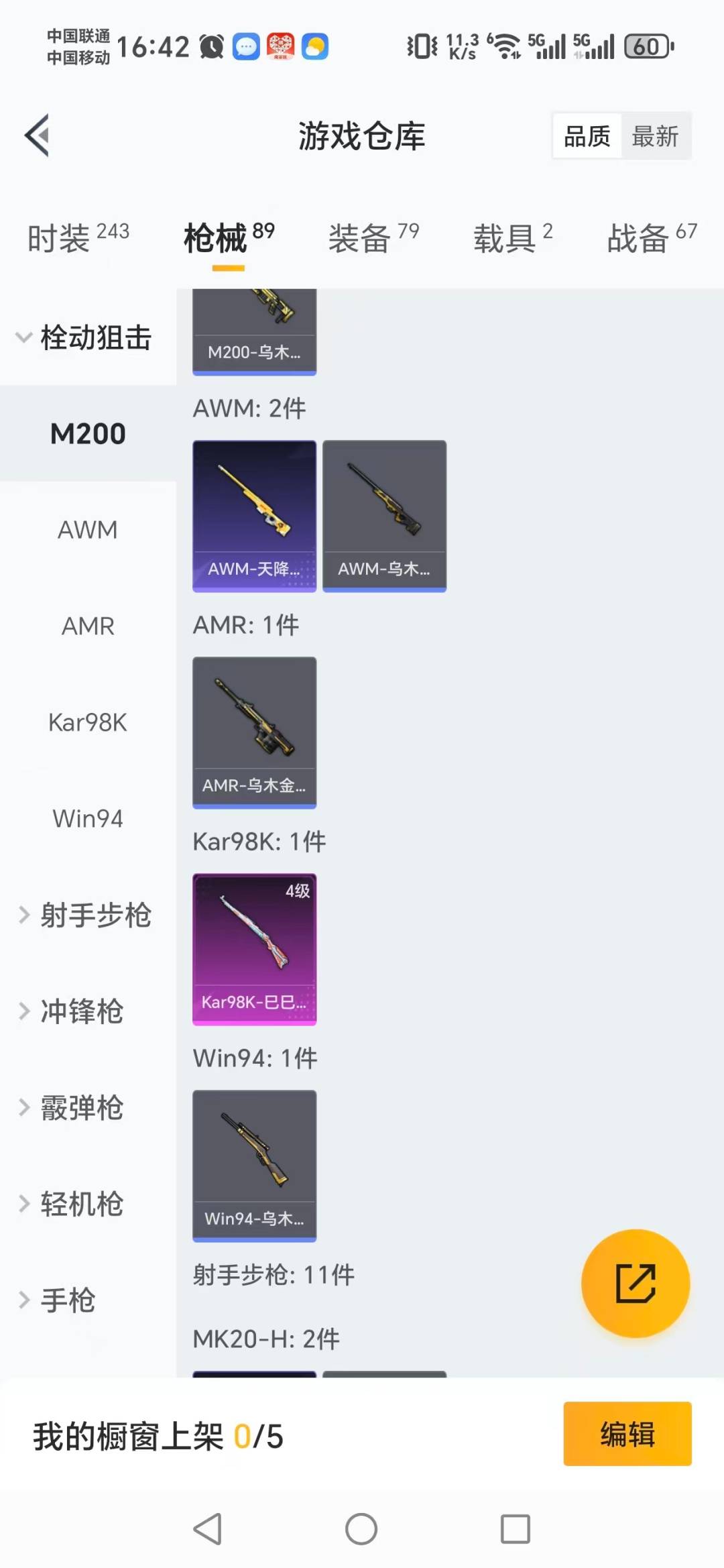The image size is (724, 1568).
Task: Tap the weather icon in status bar
Action: click(314, 46)
